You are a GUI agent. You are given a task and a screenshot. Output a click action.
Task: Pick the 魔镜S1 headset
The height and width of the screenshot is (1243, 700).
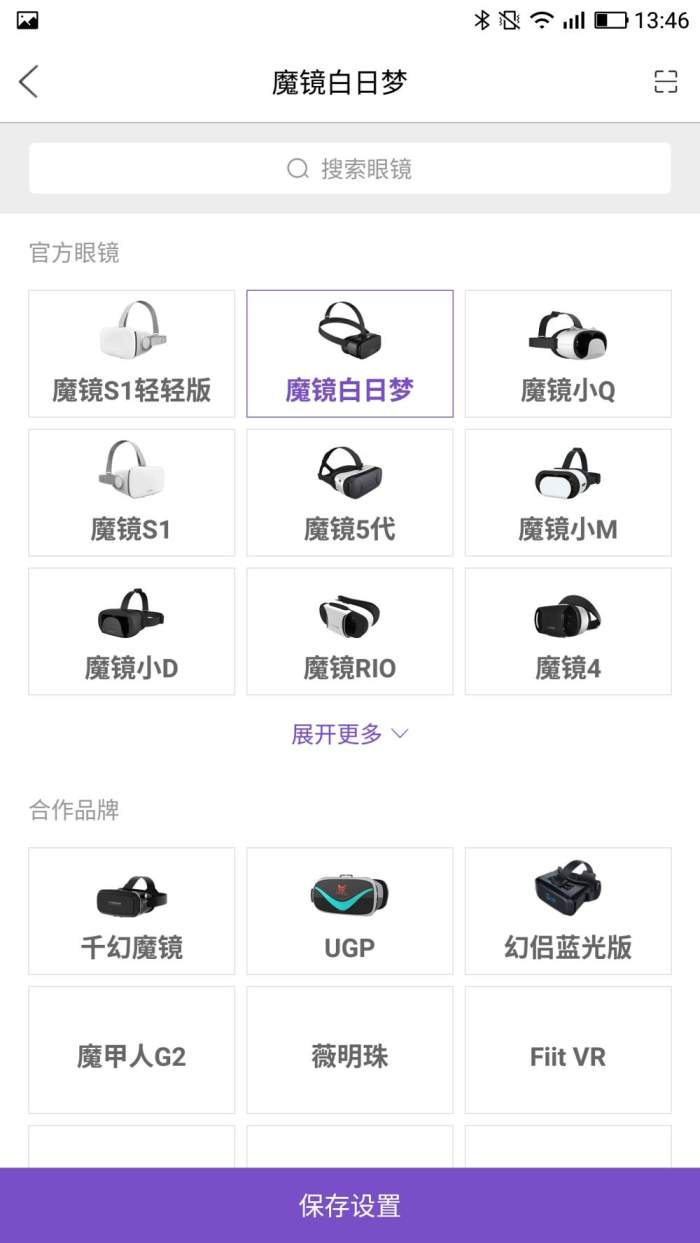coord(132,493)
